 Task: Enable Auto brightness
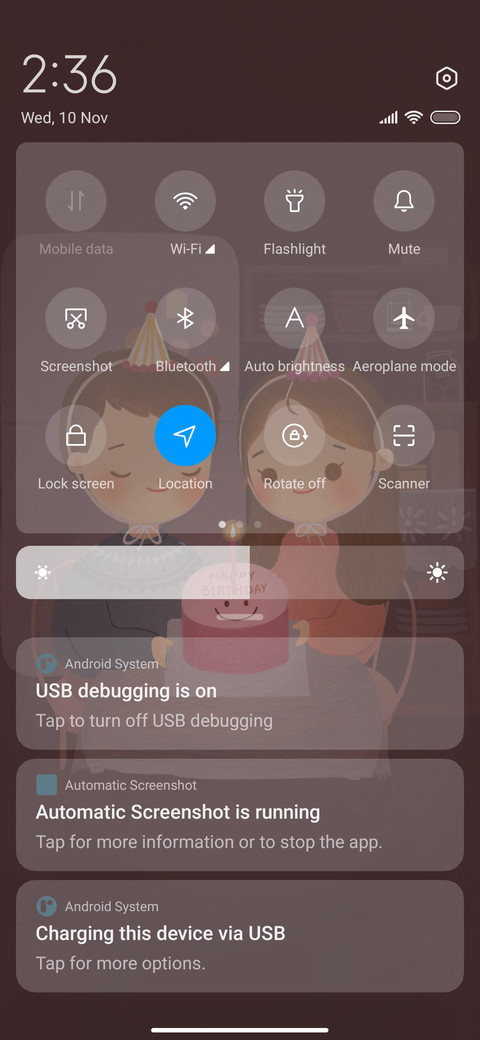coord(294,318)
